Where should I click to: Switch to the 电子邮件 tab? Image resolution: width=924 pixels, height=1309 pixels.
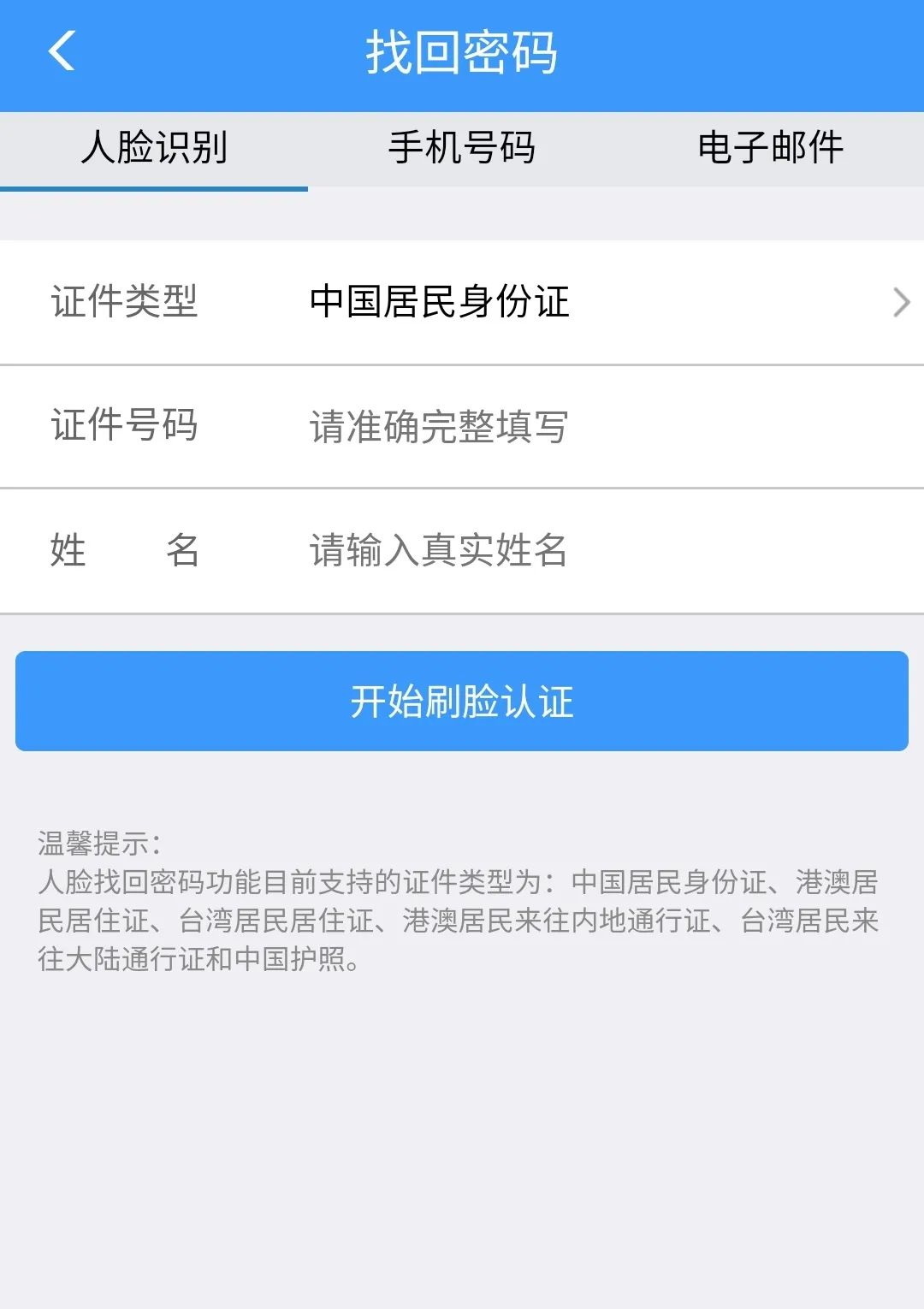pos(770,148)
